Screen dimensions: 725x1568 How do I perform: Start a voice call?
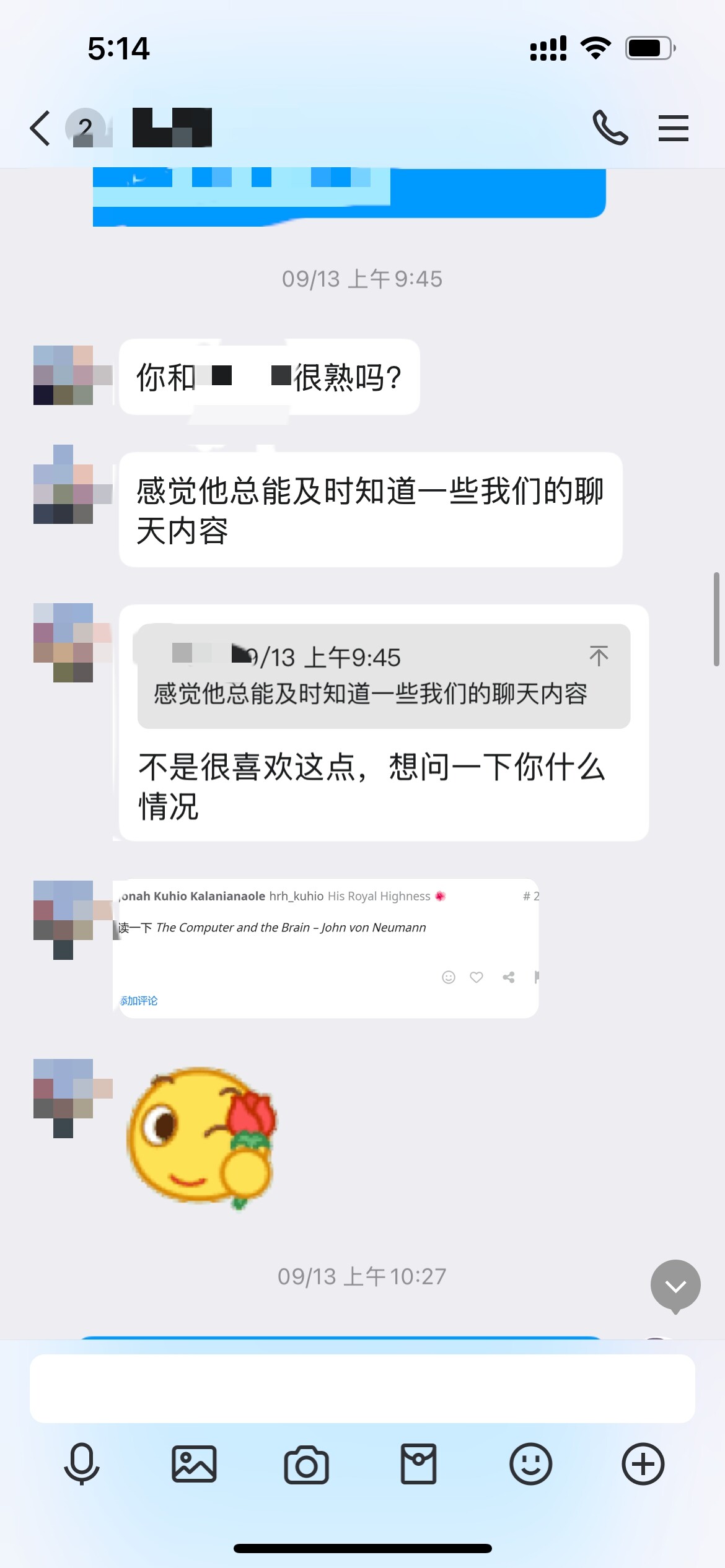(x=610, y=128)
